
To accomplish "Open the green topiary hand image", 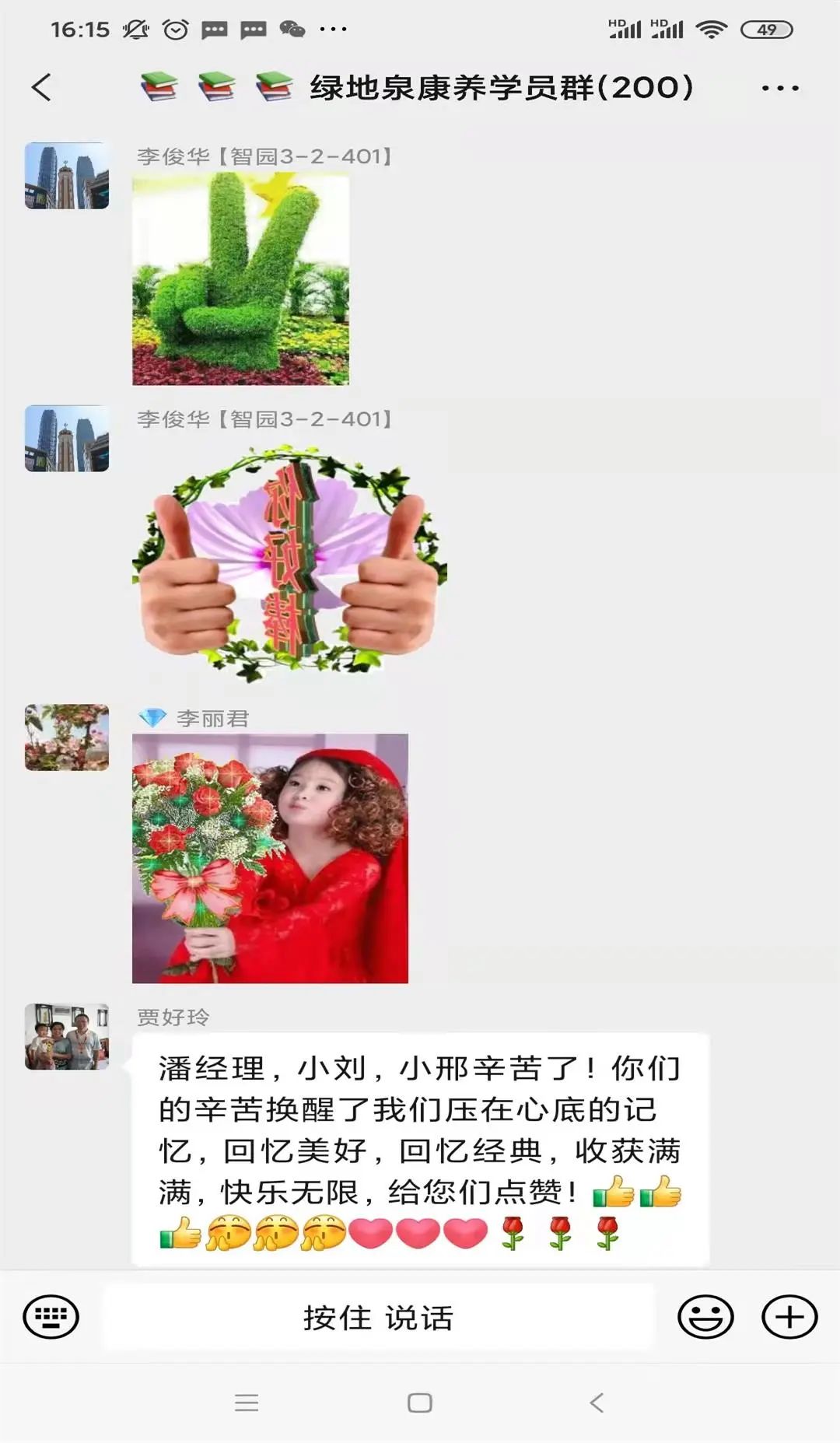I will point(240,278).
